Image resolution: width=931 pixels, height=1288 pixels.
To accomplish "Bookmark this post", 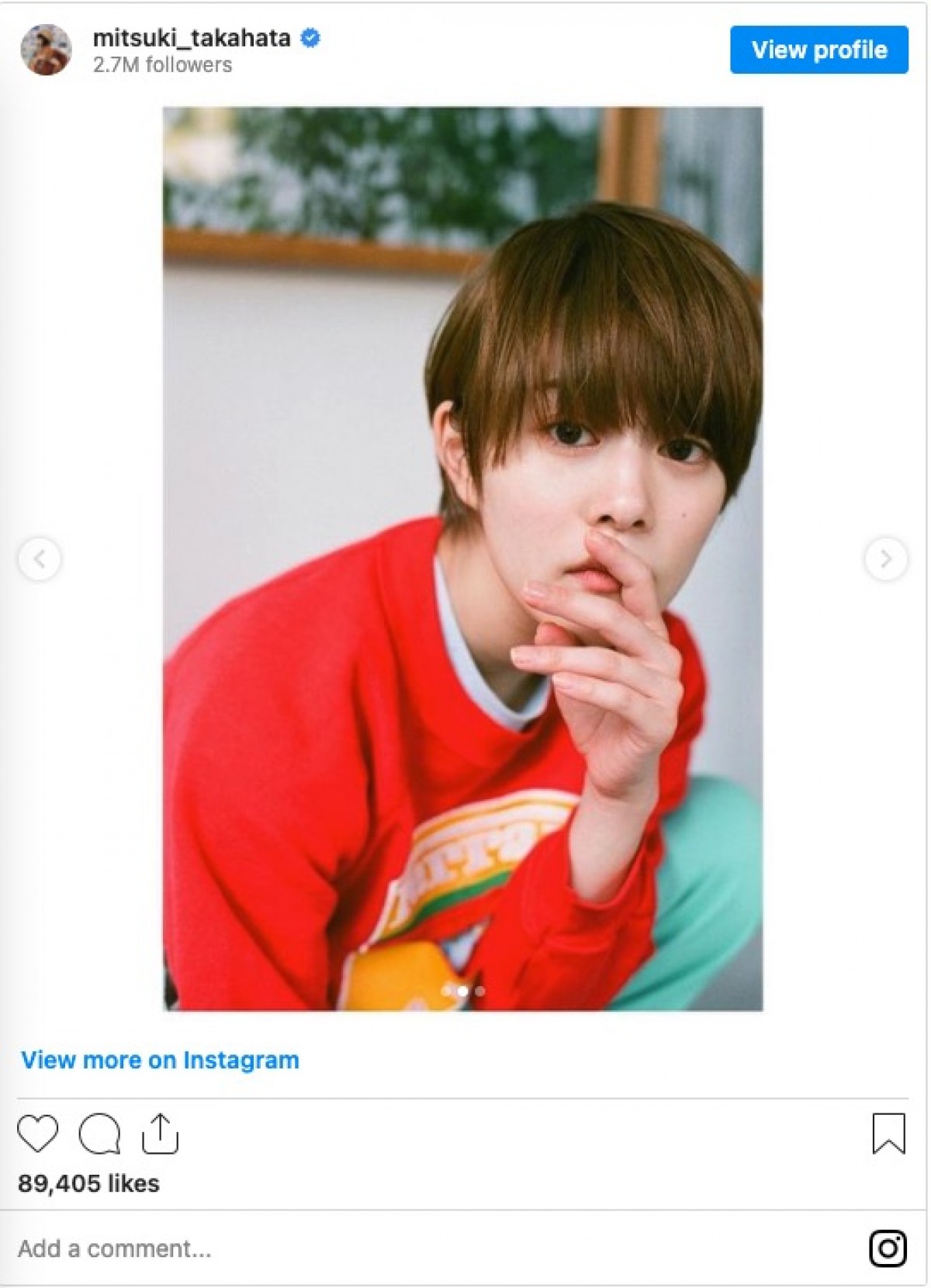I will coord(888,1134).
